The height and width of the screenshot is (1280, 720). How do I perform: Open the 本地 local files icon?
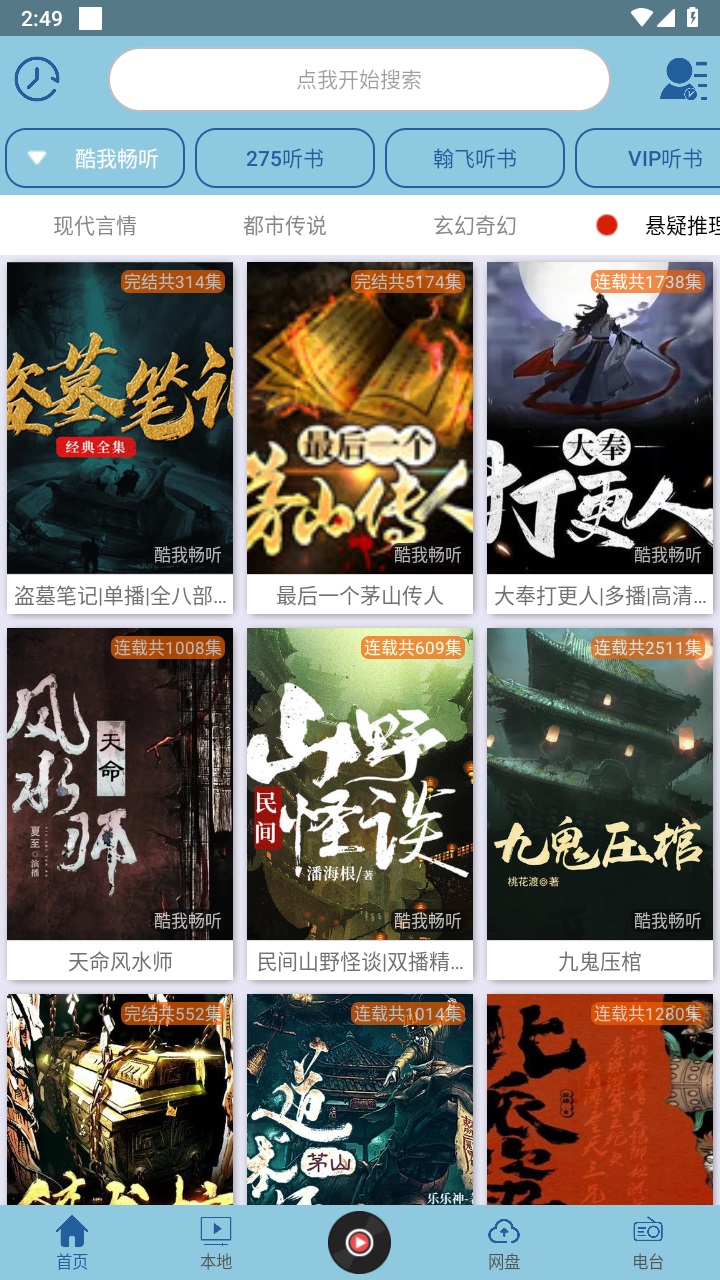pos(216,1240)
